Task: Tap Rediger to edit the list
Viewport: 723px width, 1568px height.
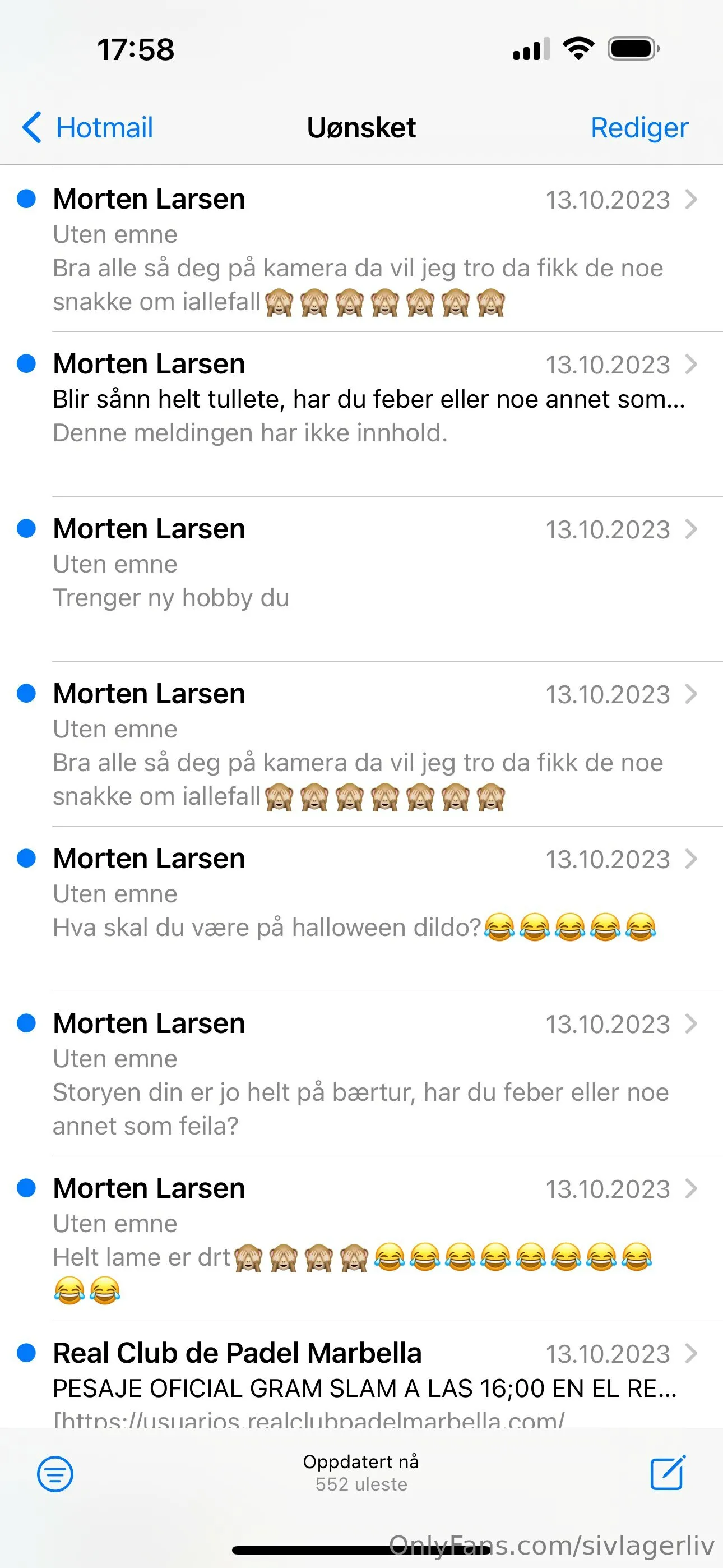Action: click(639, 128)
